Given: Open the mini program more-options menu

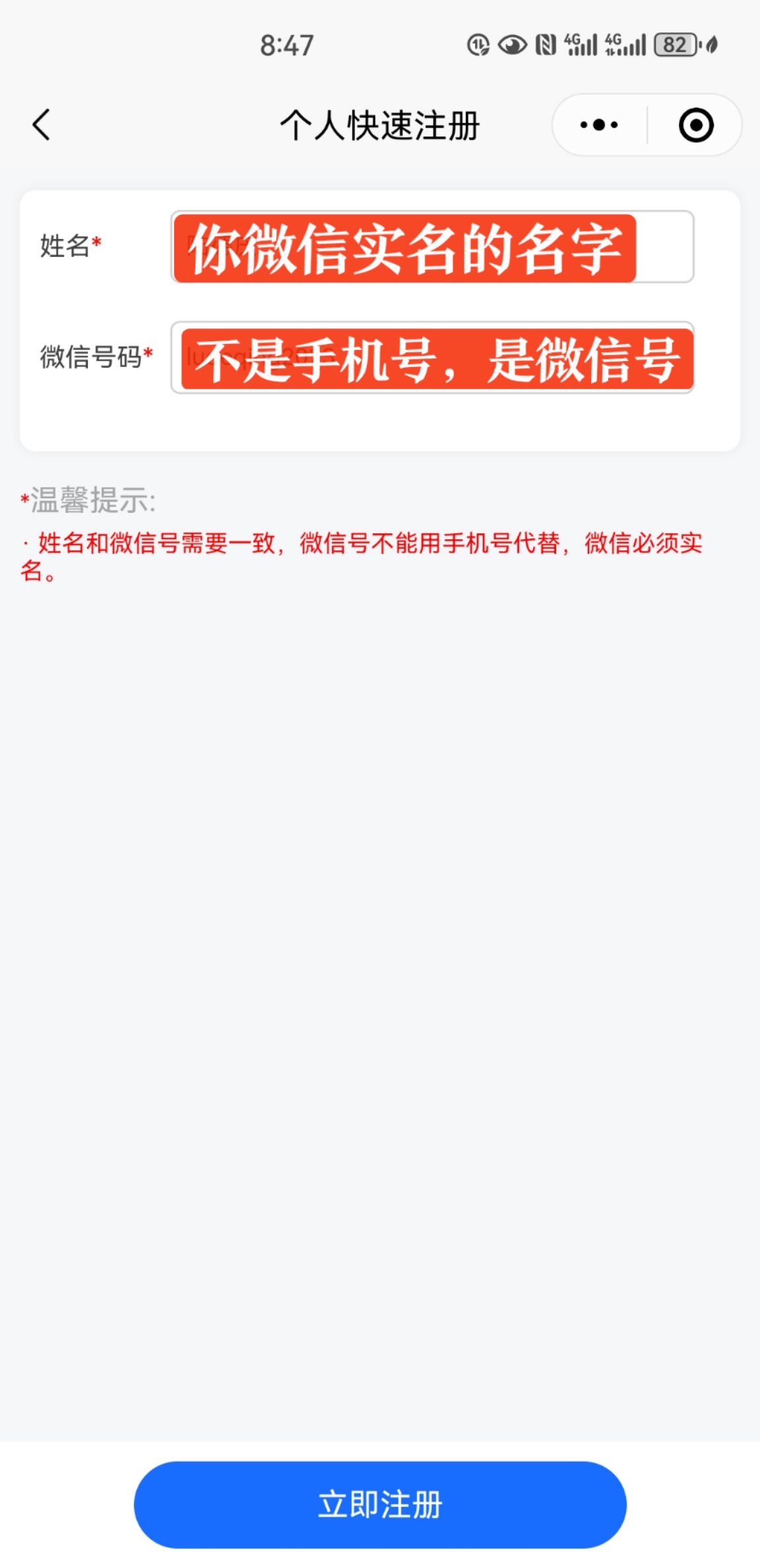Looking at the screenshot, I should [598, 125].
